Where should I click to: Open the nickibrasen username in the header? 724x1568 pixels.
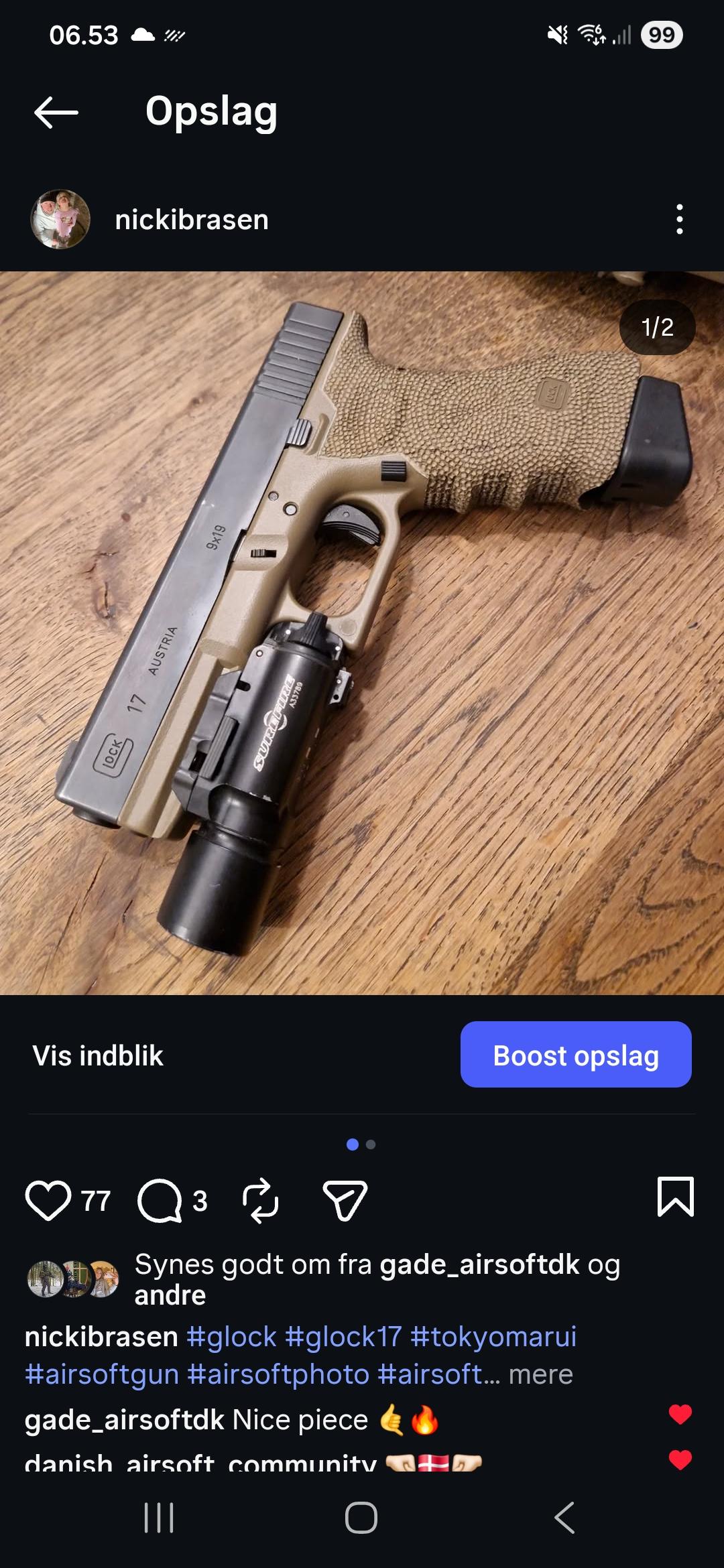tap(192, 220)
